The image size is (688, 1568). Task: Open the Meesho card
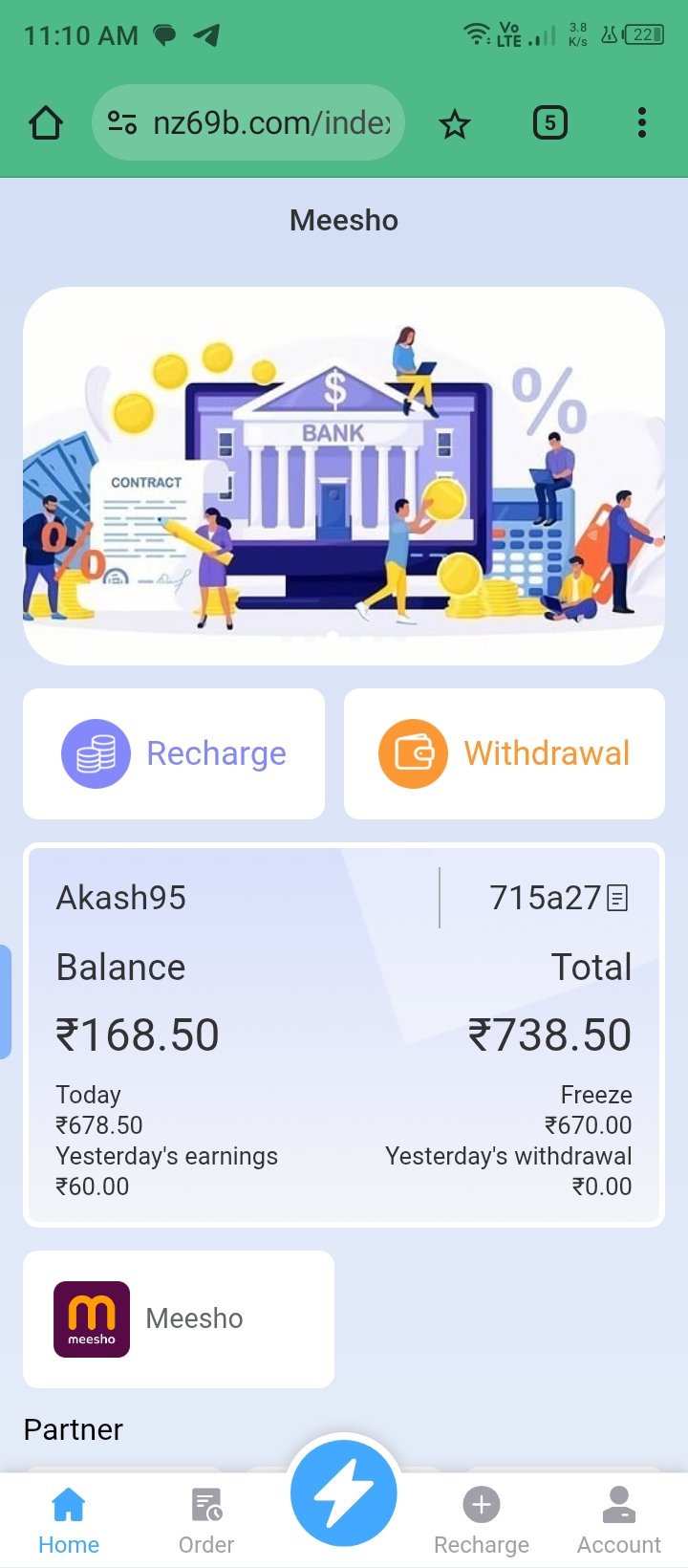(179, 1318)
